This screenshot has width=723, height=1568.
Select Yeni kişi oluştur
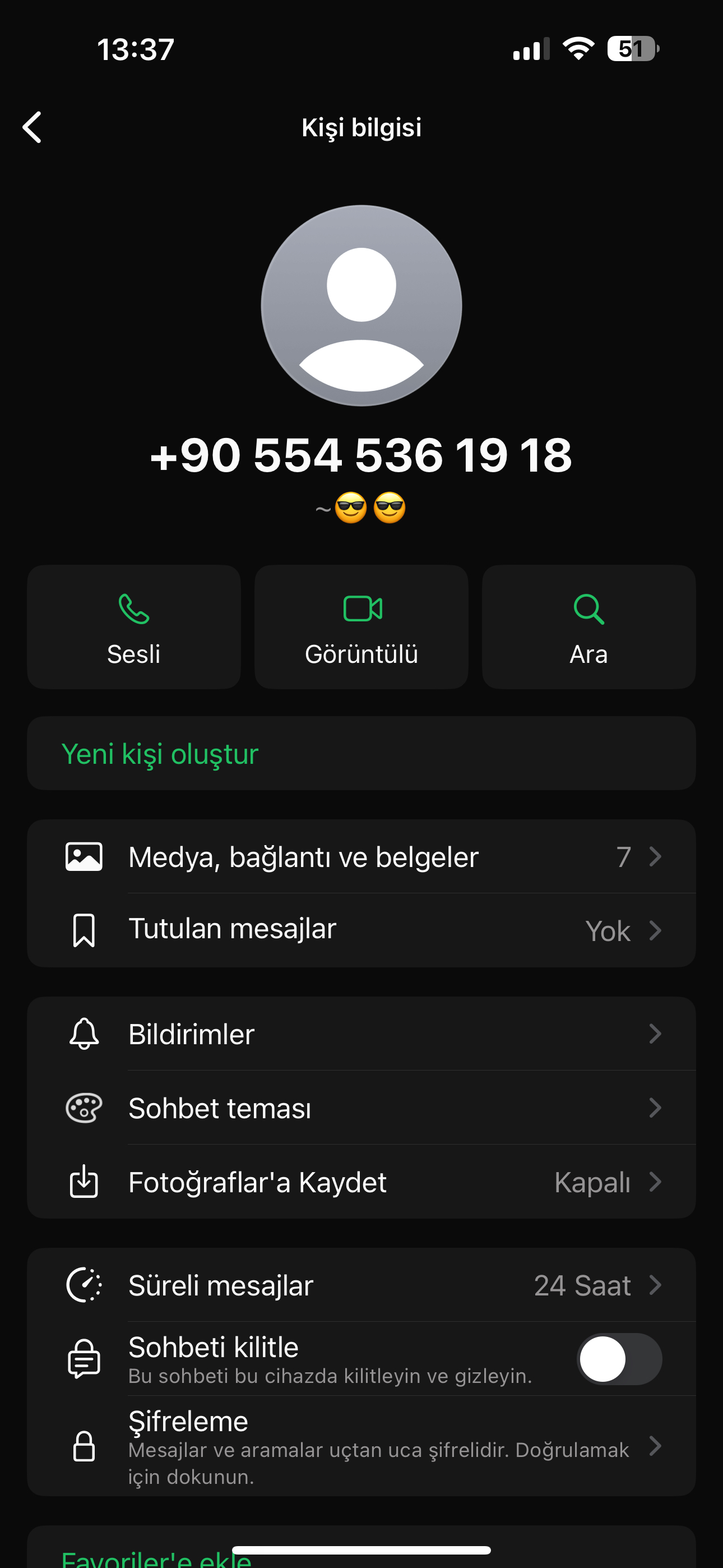click(361, 754)
